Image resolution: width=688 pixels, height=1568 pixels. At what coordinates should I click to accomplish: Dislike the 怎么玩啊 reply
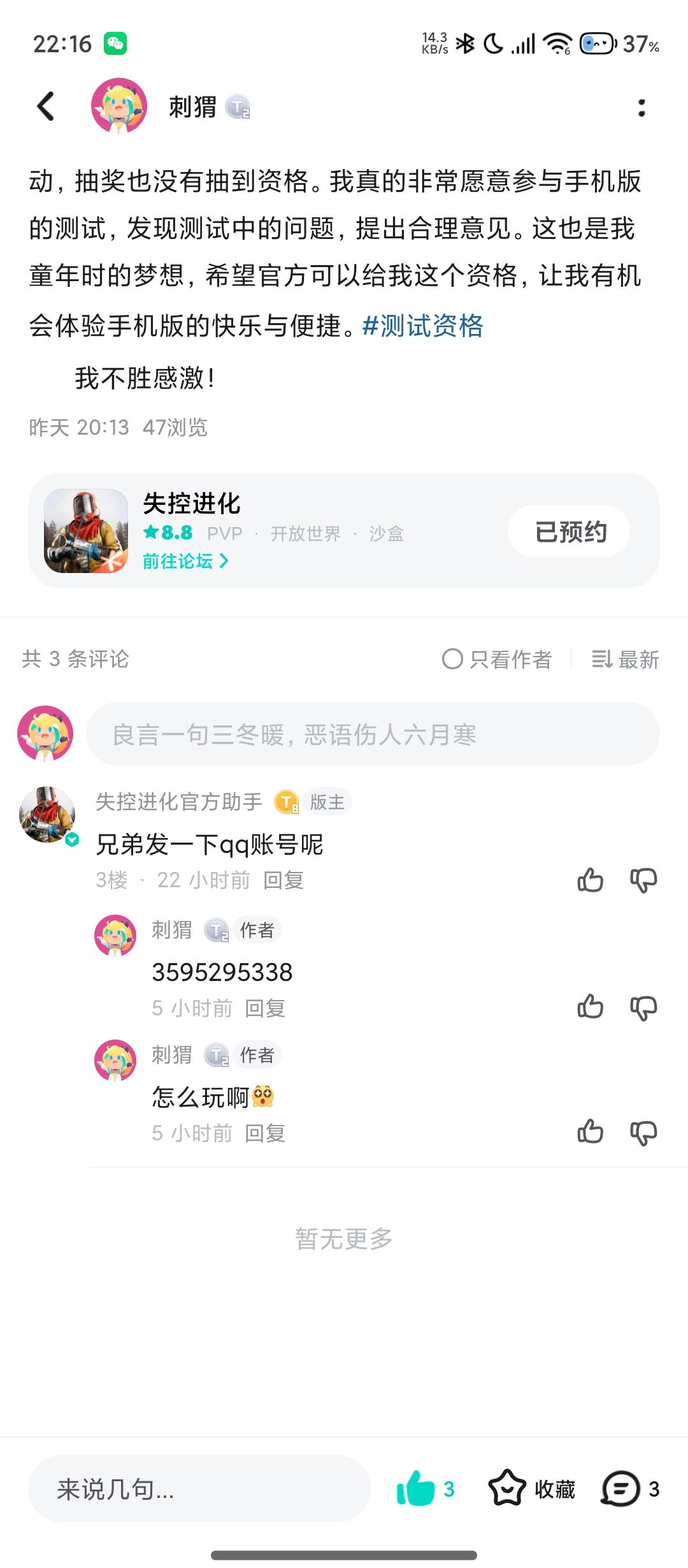[x=643, y=1133]
